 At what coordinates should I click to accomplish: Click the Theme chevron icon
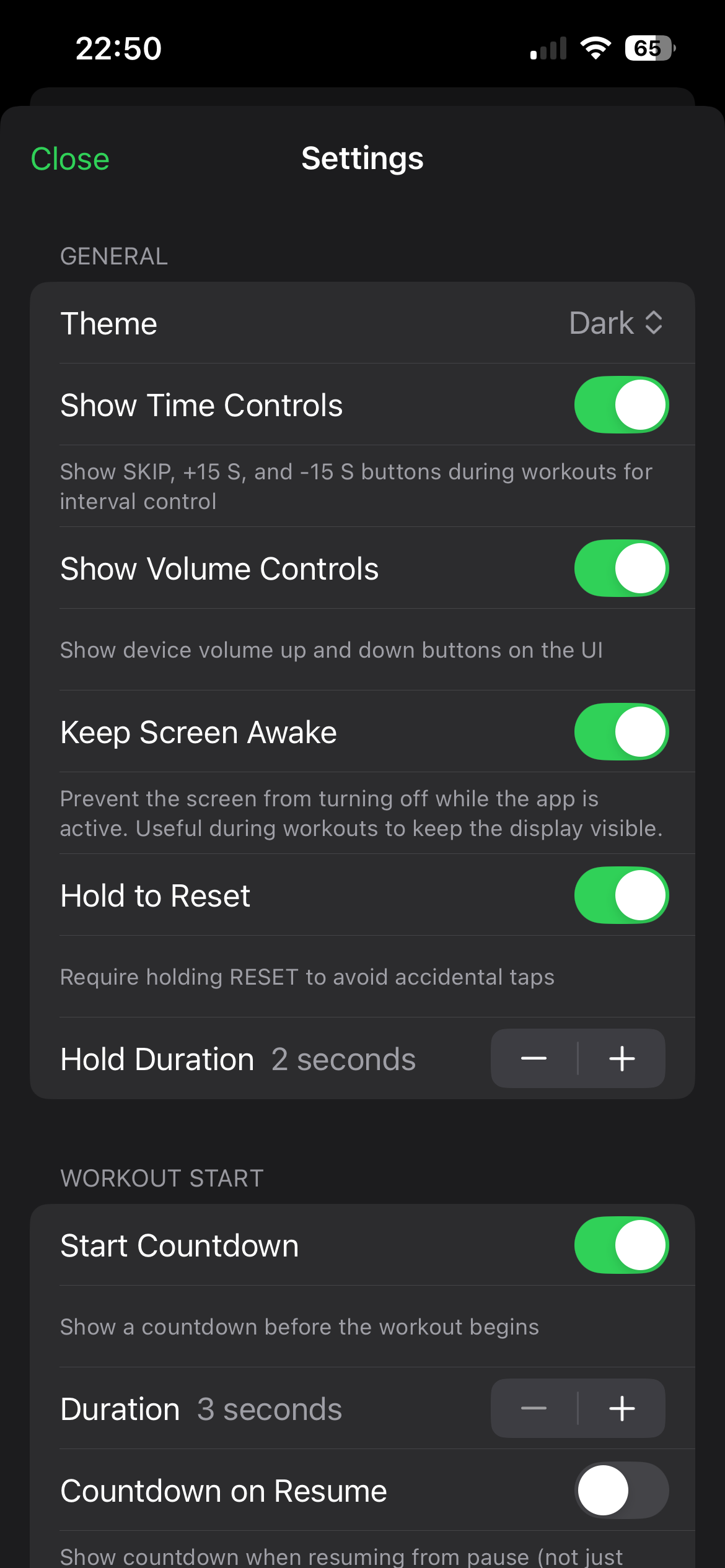(x=654, y=323)
